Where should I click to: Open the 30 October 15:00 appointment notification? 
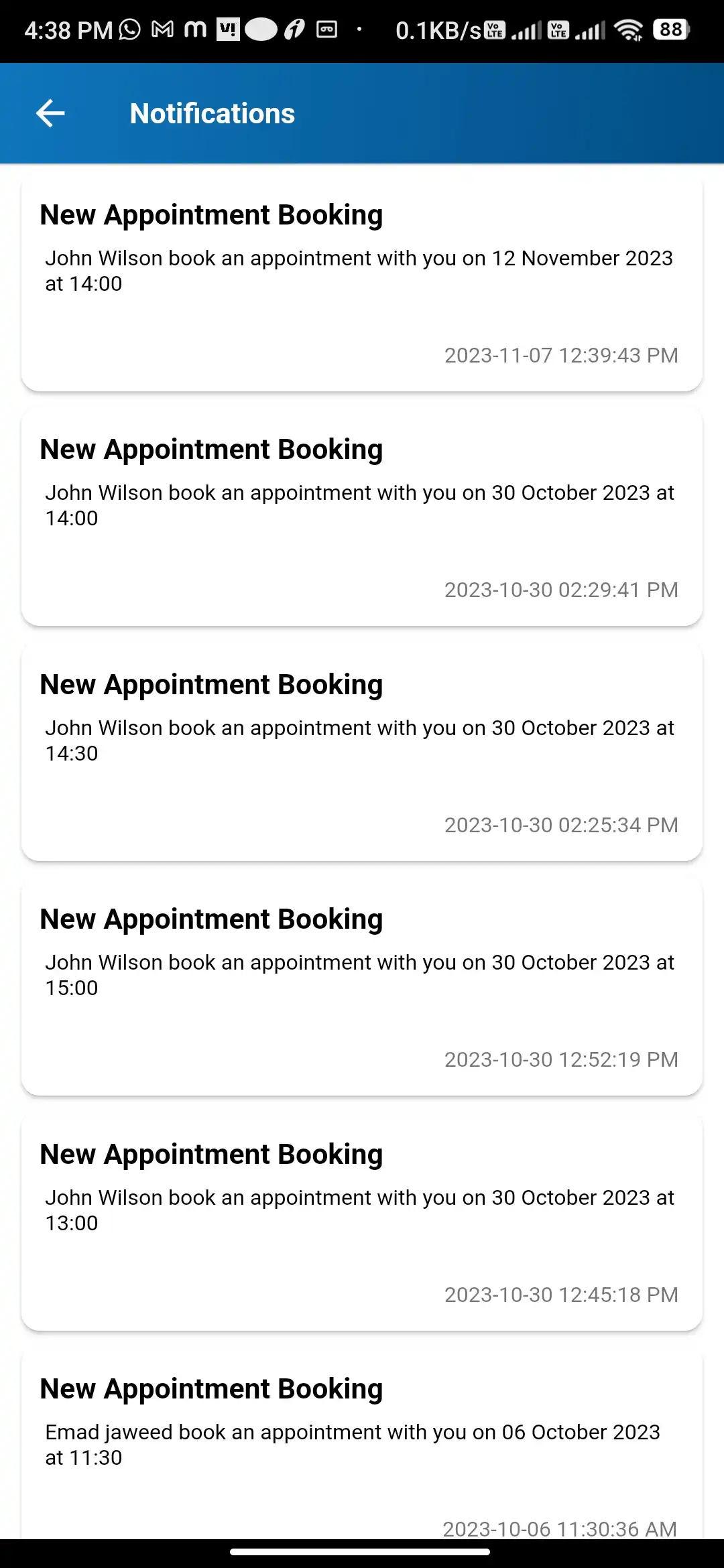pyautogui.click(x=362, y=985)
